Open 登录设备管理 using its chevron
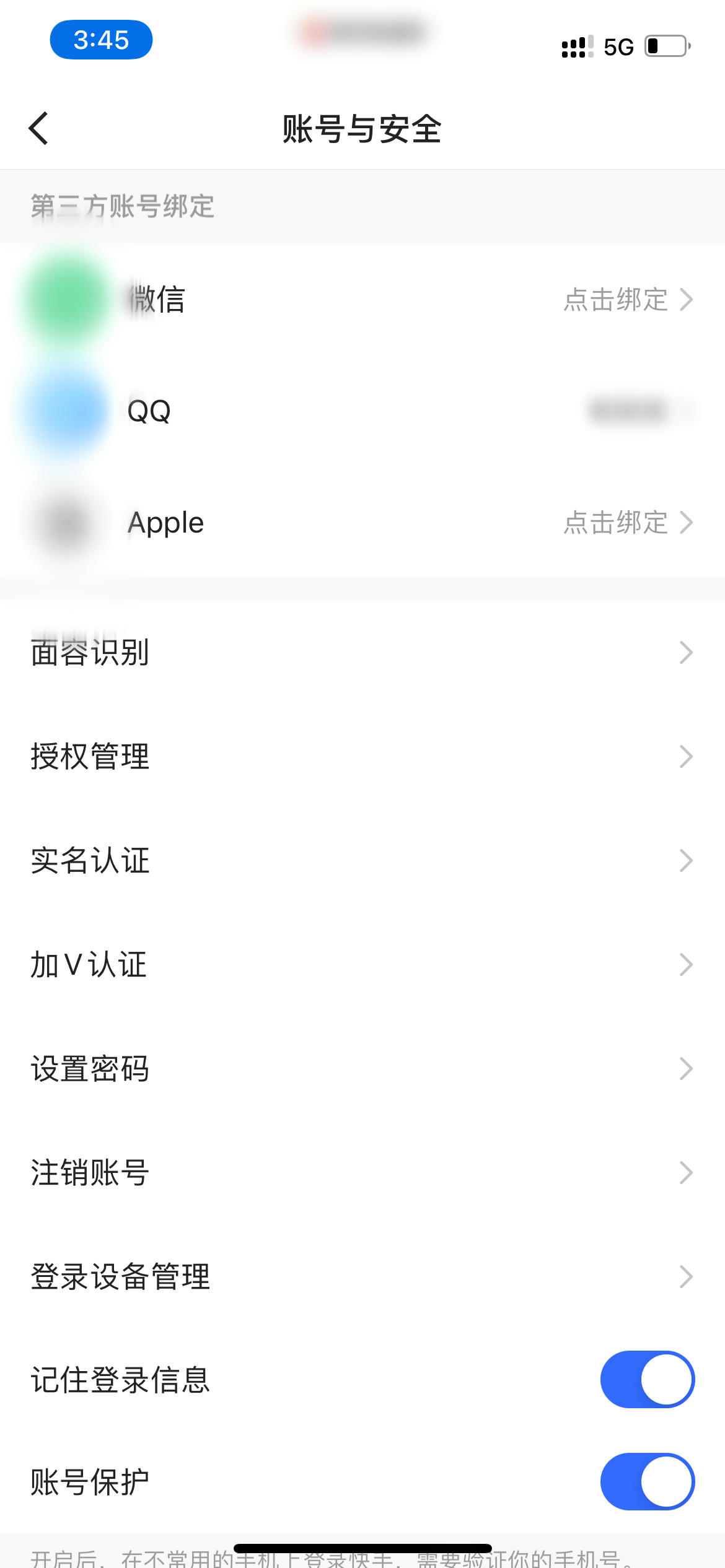Screen dimensions: 725x1568 click(687, 1276)
